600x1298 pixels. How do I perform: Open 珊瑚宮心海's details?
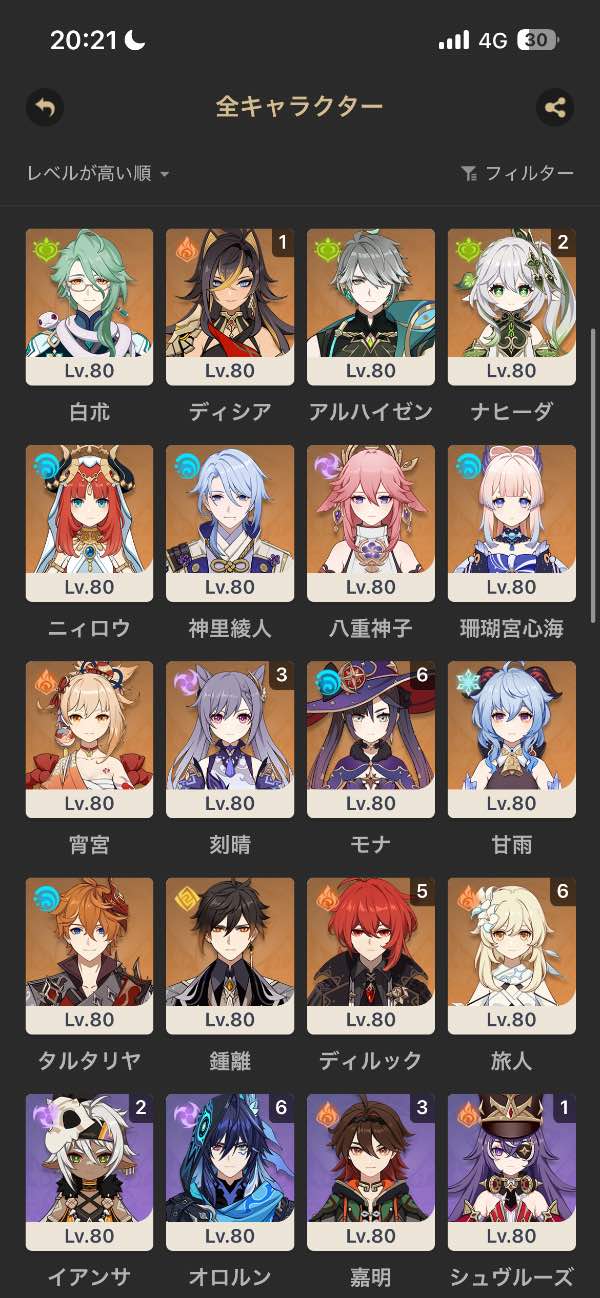click(x=512, y=522)
